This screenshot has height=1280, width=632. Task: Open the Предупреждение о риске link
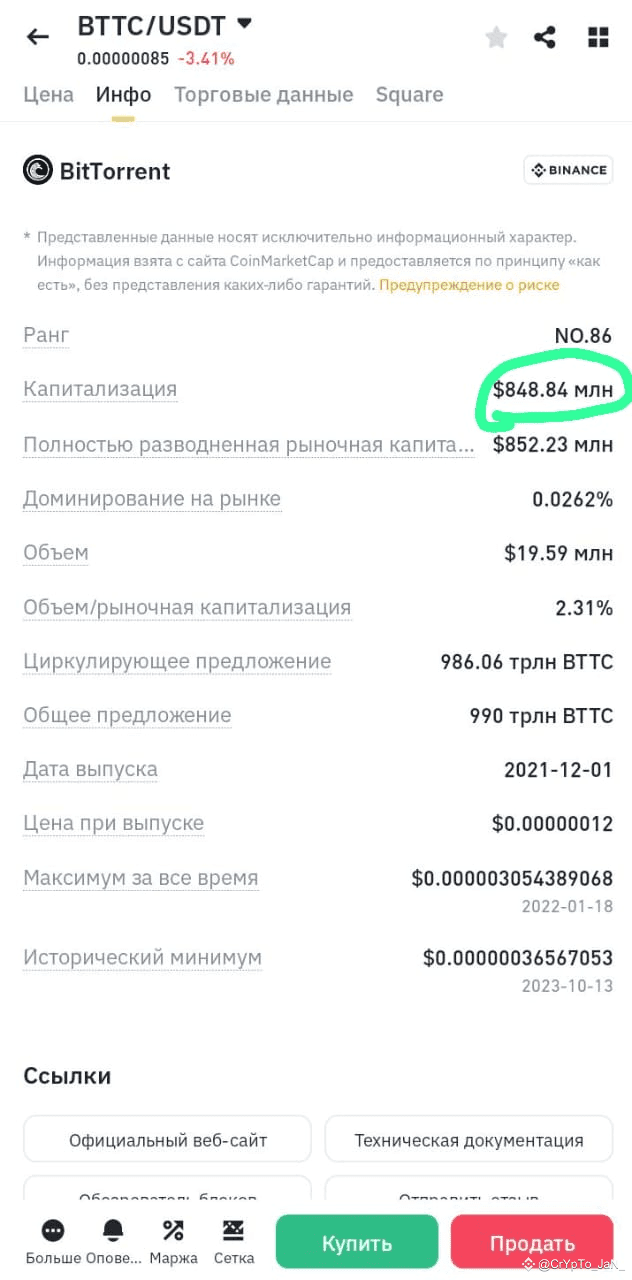469,285
